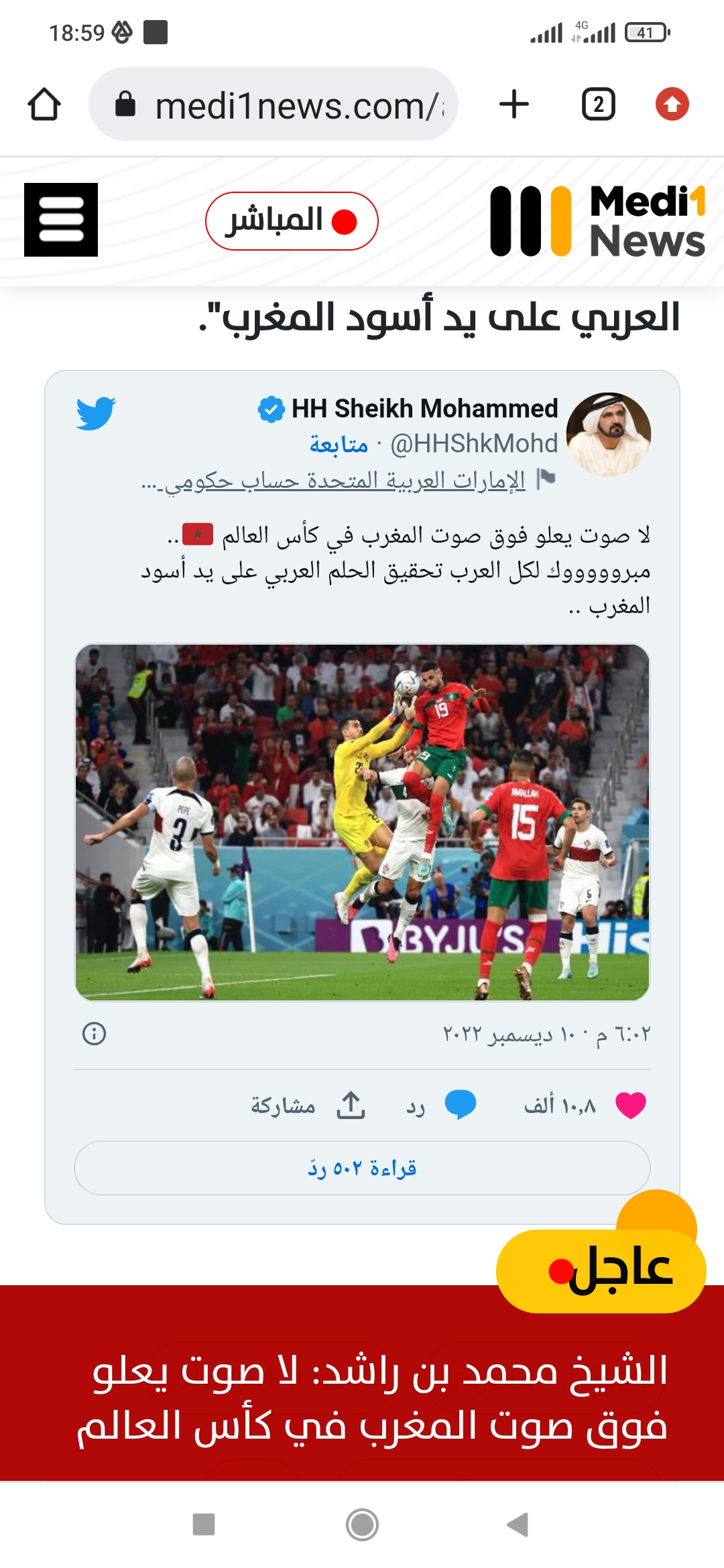Open the المباشر live stream button
The image size is (724, 1568).
tap(292, 221)
